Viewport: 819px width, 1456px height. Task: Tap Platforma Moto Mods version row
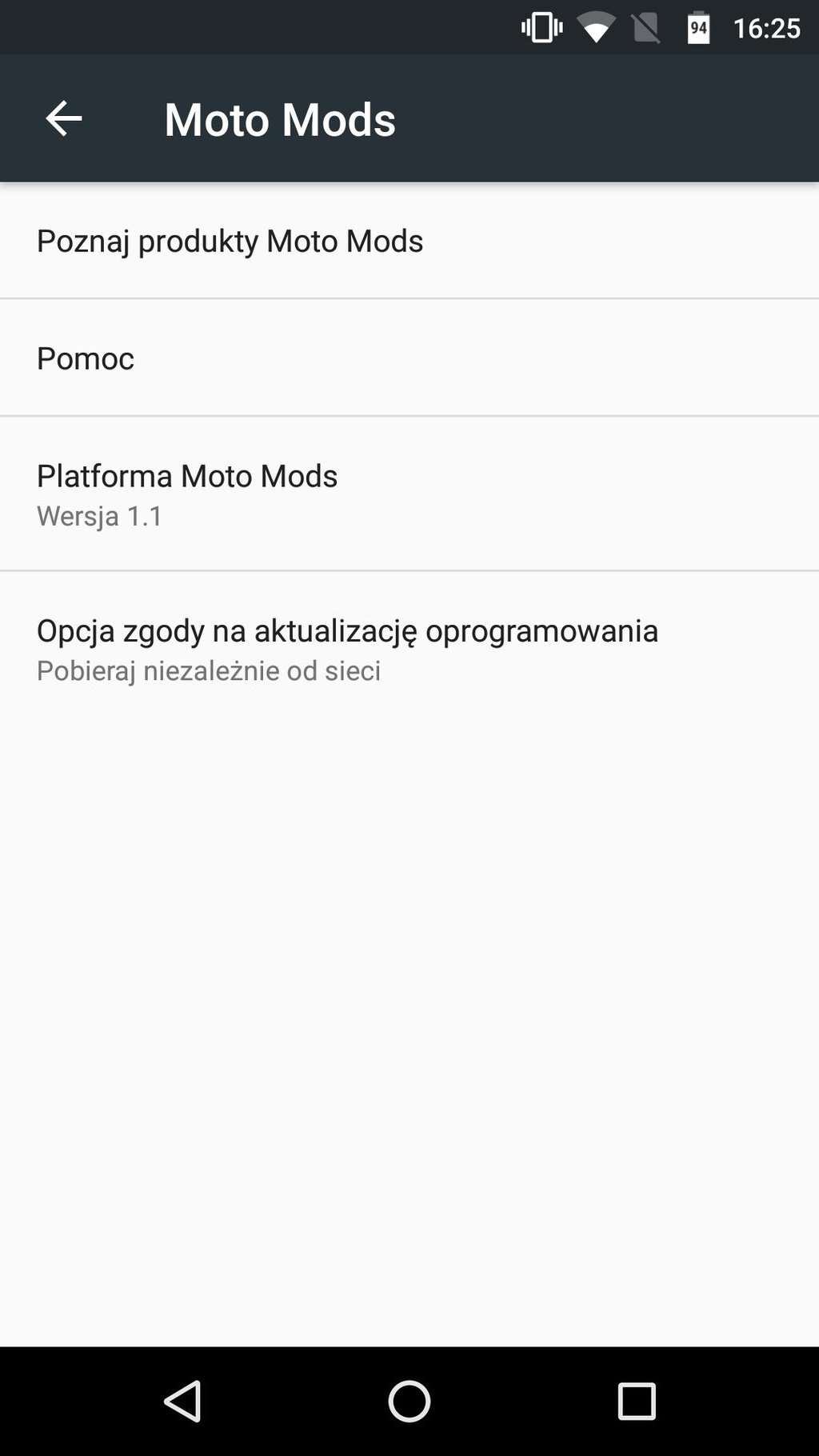click(409, 494)
